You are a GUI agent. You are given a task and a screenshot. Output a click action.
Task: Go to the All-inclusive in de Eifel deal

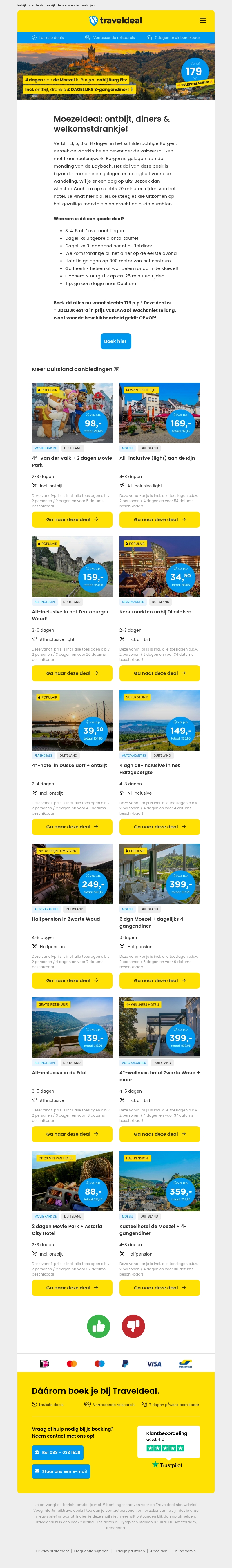coord(72,1134)
